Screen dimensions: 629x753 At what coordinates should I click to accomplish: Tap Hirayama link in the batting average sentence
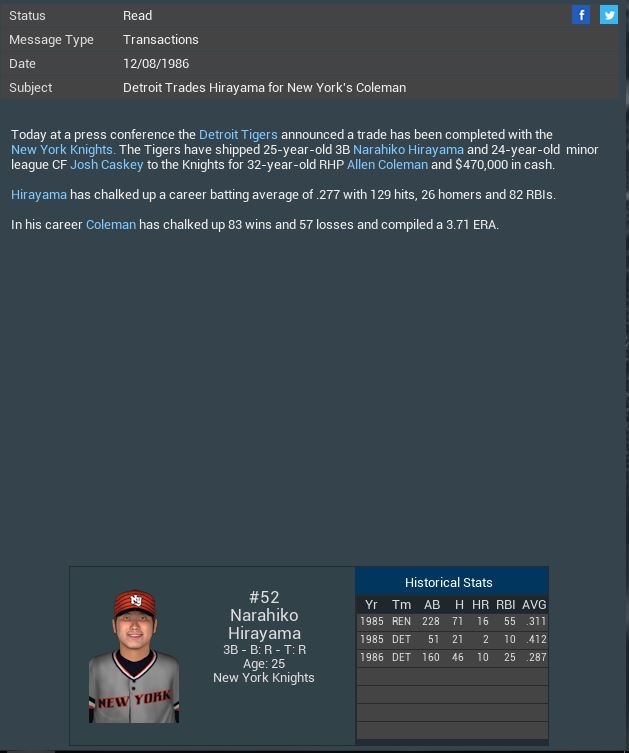pos(39,194)
